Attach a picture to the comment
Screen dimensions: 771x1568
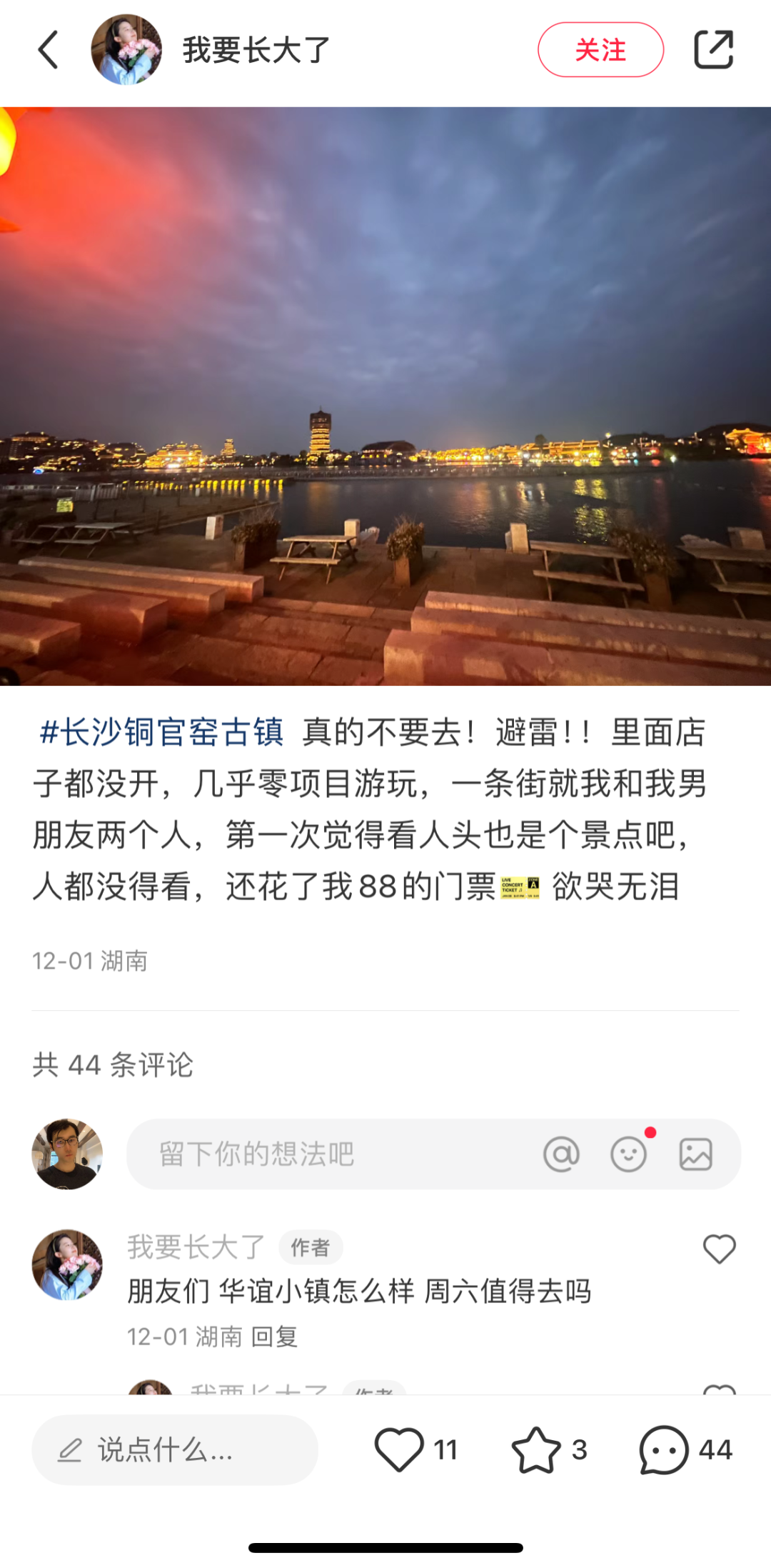click(695, 1154)
